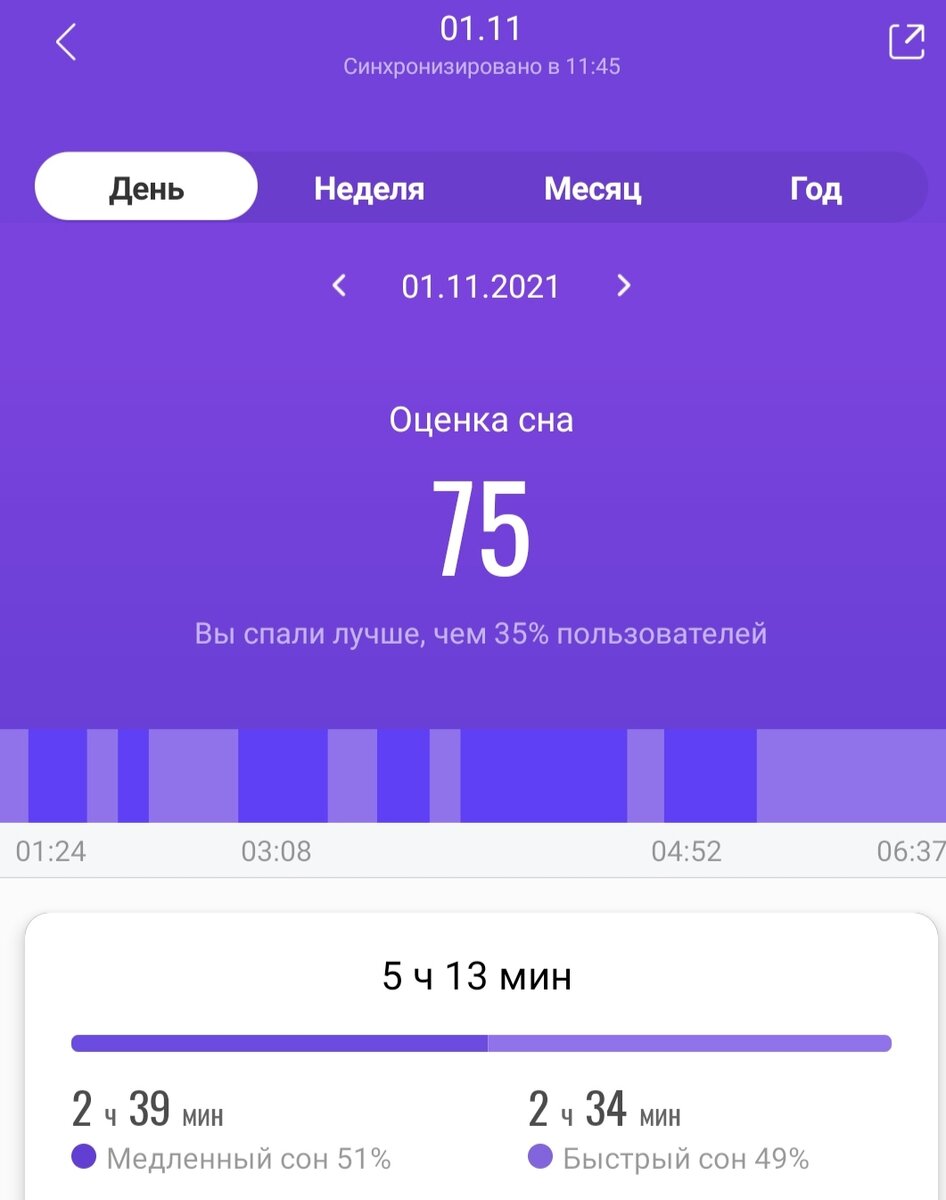Tap the previous date chevron icon

[338, 287]
